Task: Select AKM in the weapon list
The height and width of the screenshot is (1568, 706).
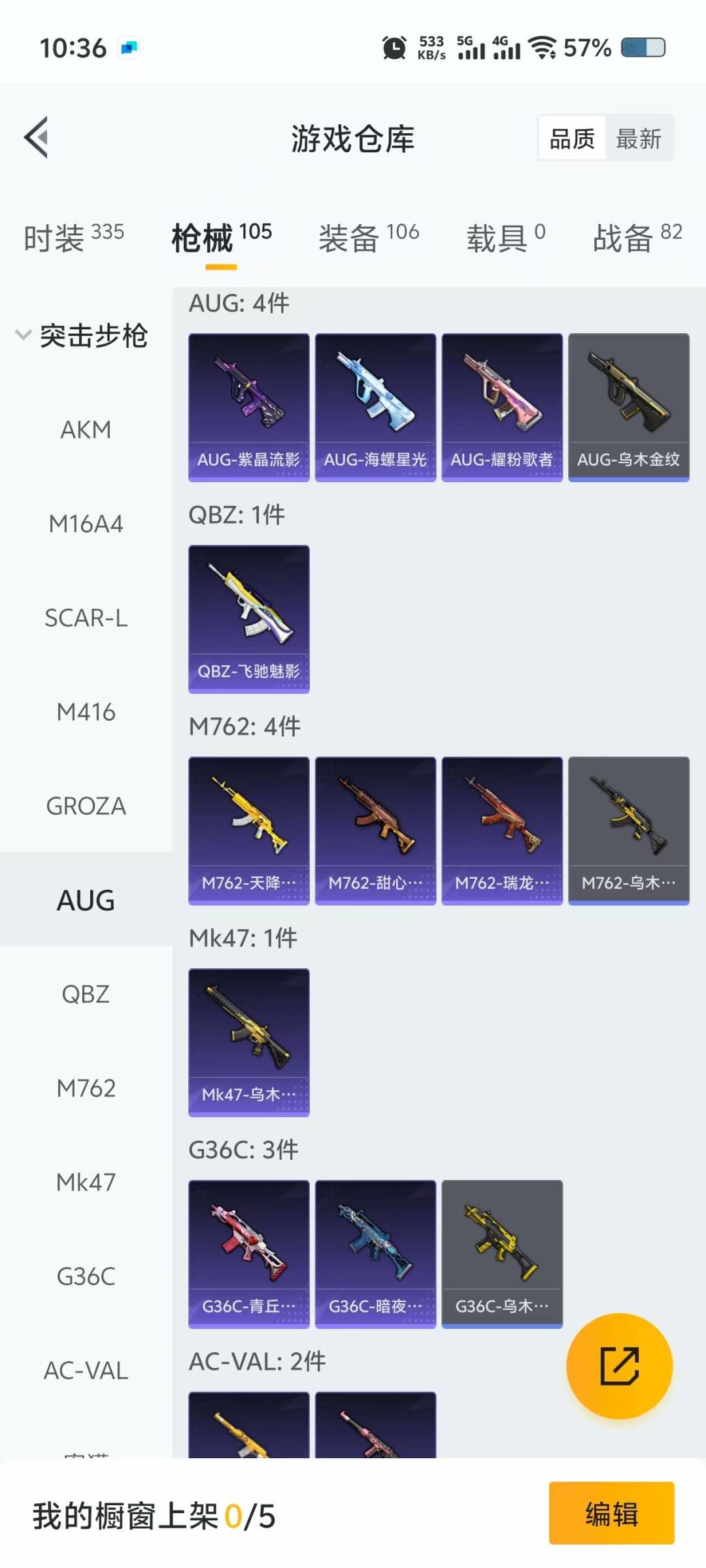Action: pyautogui.click(x=86, y=430)
